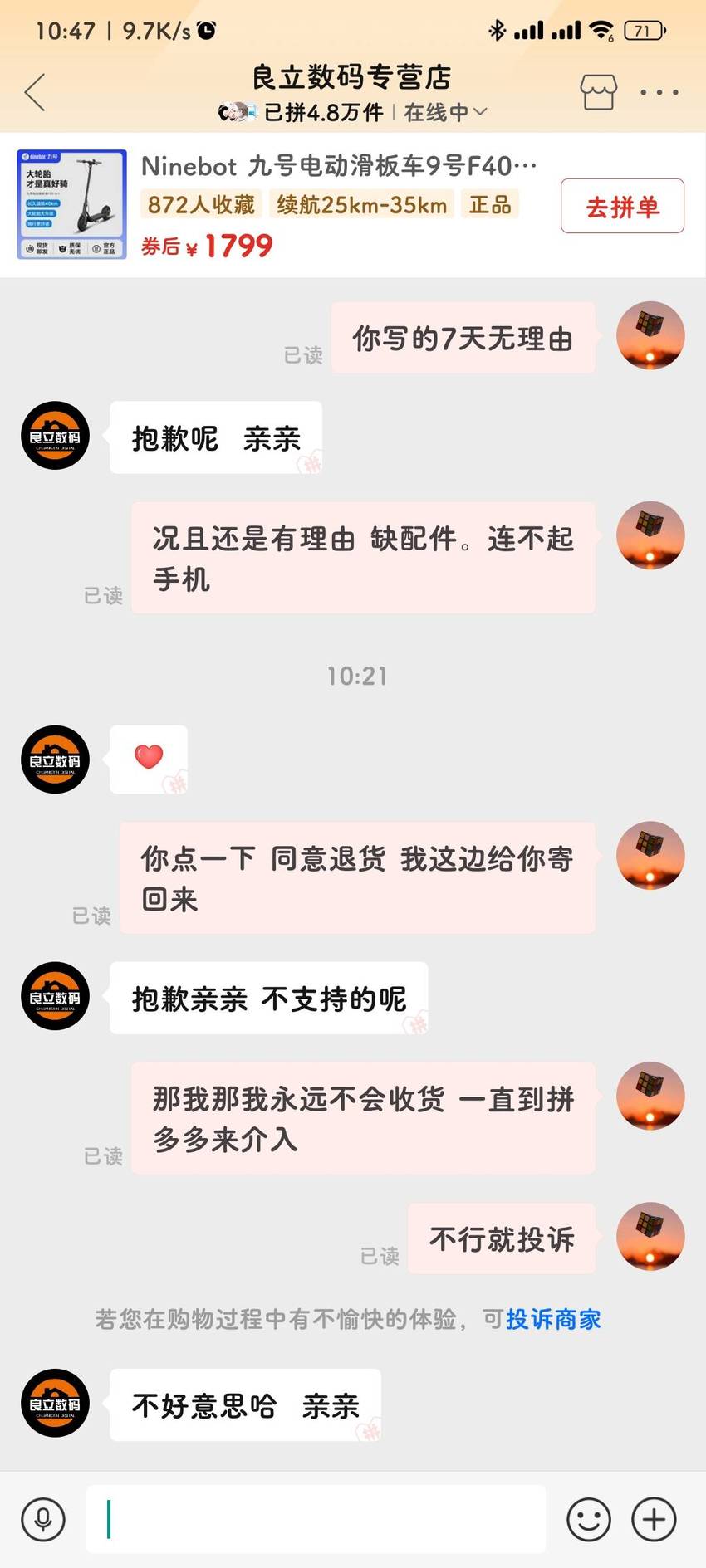Tap the 良立数码 seller avatar beside 抱歉呢 亲亲

(55, 435)
